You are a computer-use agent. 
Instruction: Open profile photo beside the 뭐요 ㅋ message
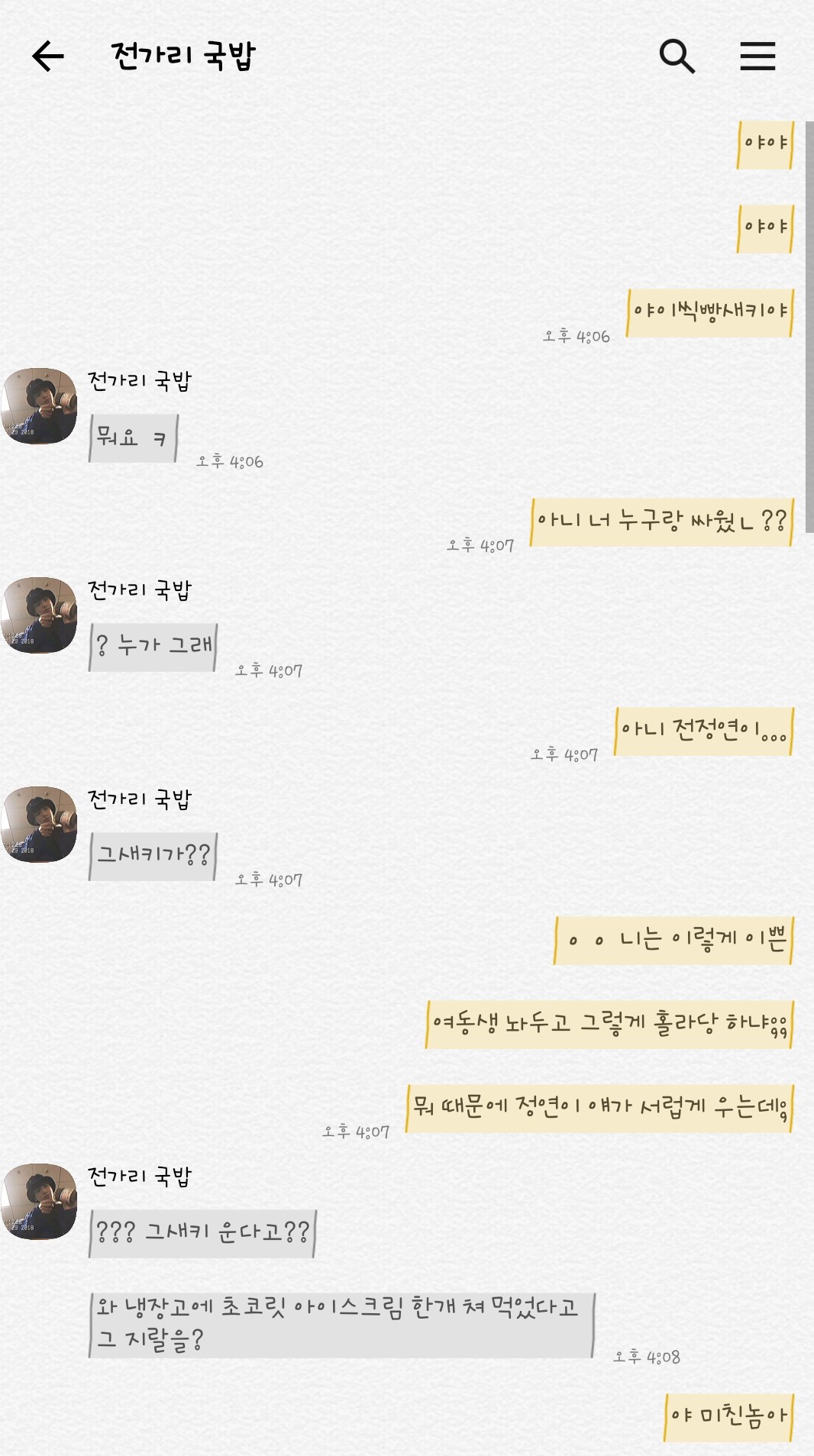pos(40,406)
